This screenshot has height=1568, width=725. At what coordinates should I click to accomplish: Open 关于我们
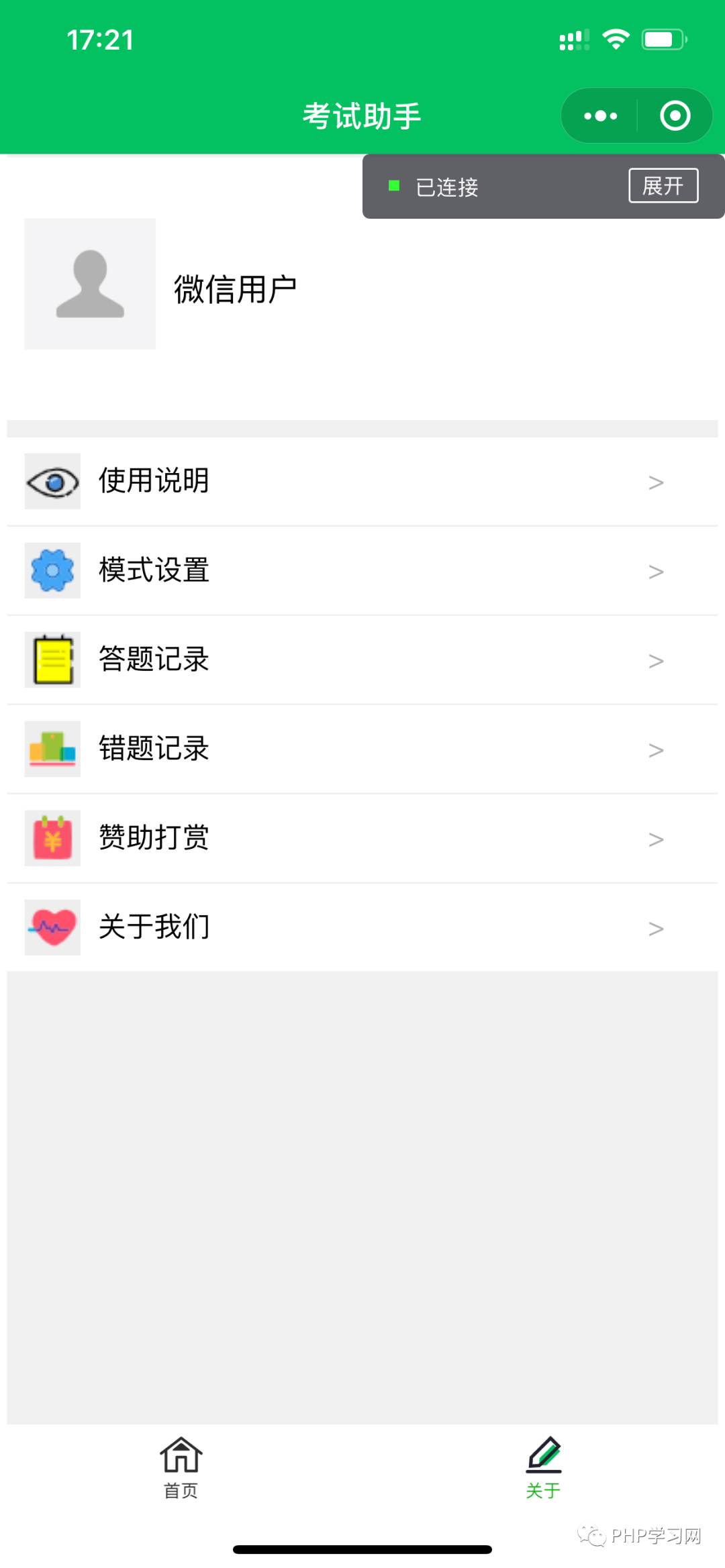[x=362, y=927]
